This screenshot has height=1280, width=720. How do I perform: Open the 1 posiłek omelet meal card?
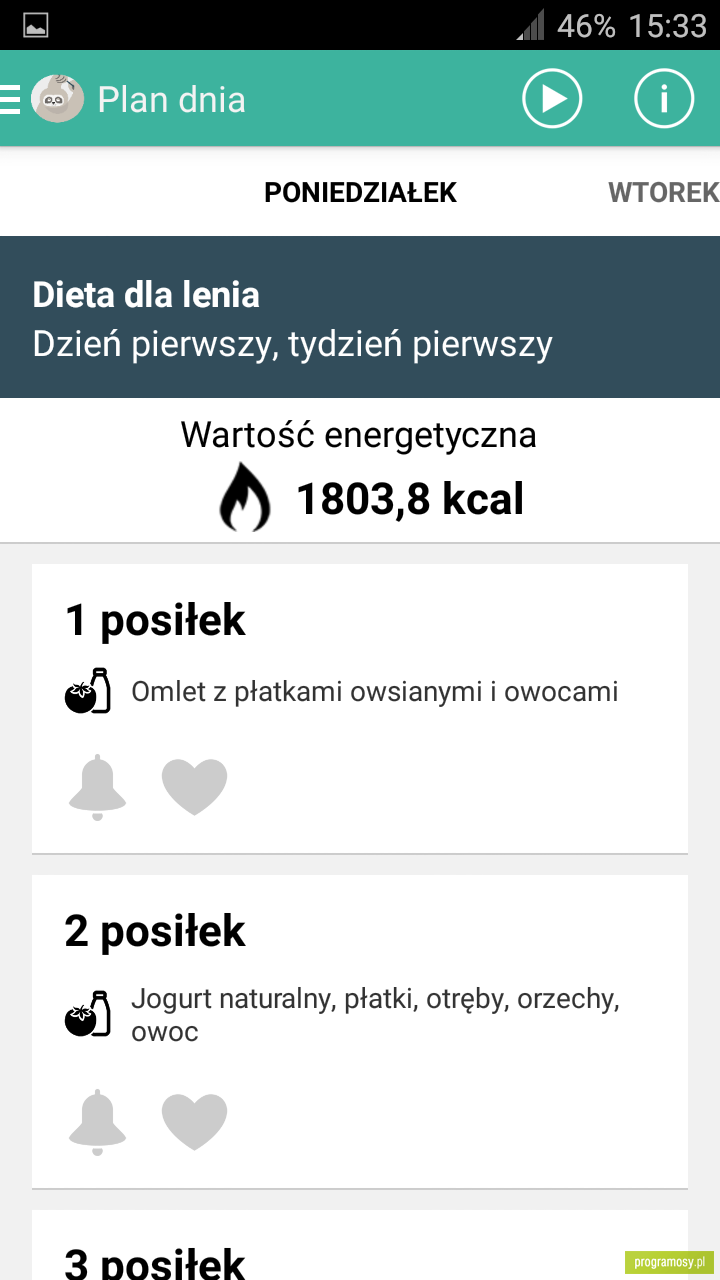point(360,708)
